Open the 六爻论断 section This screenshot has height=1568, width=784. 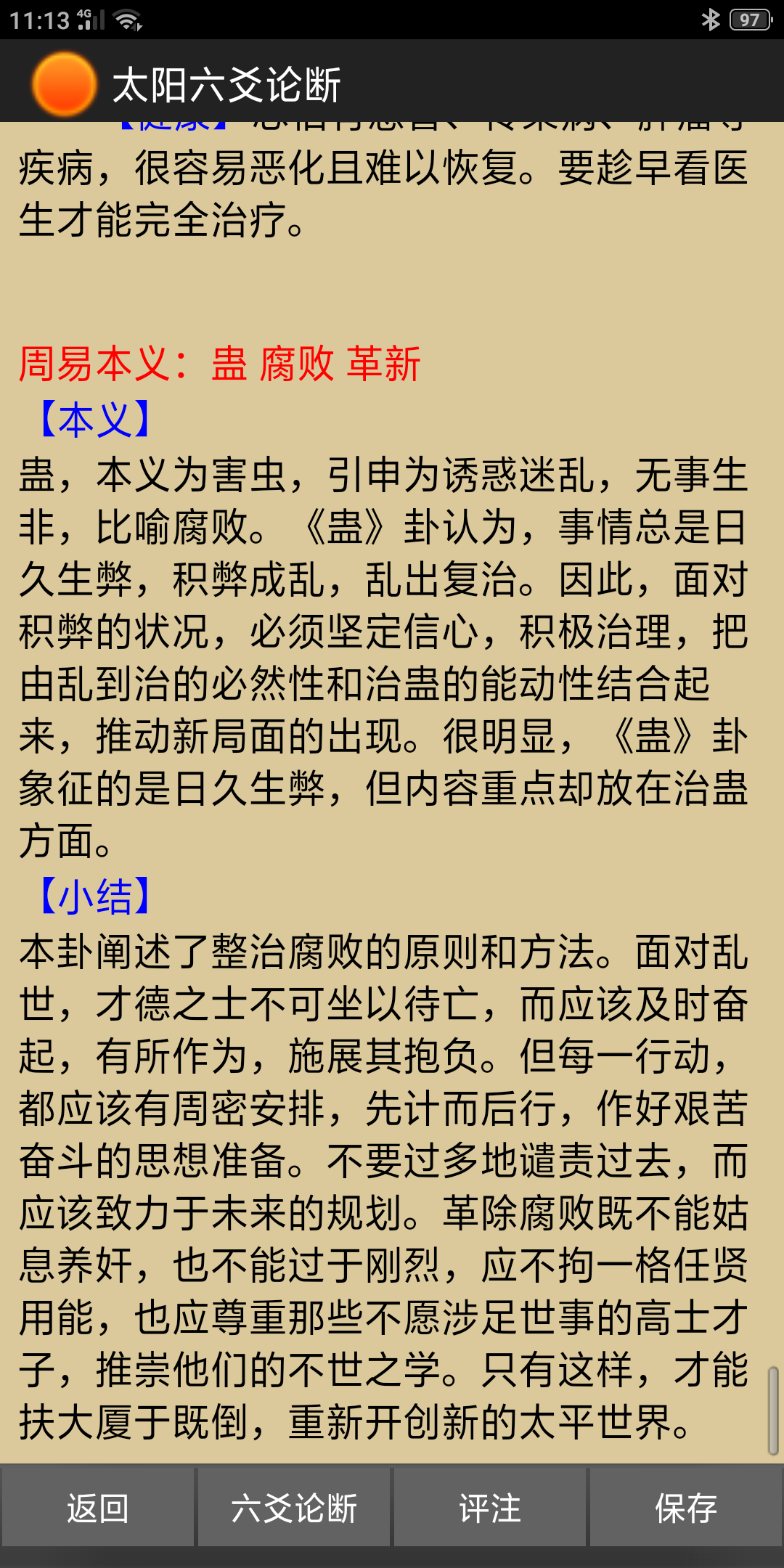point(294,1508)
